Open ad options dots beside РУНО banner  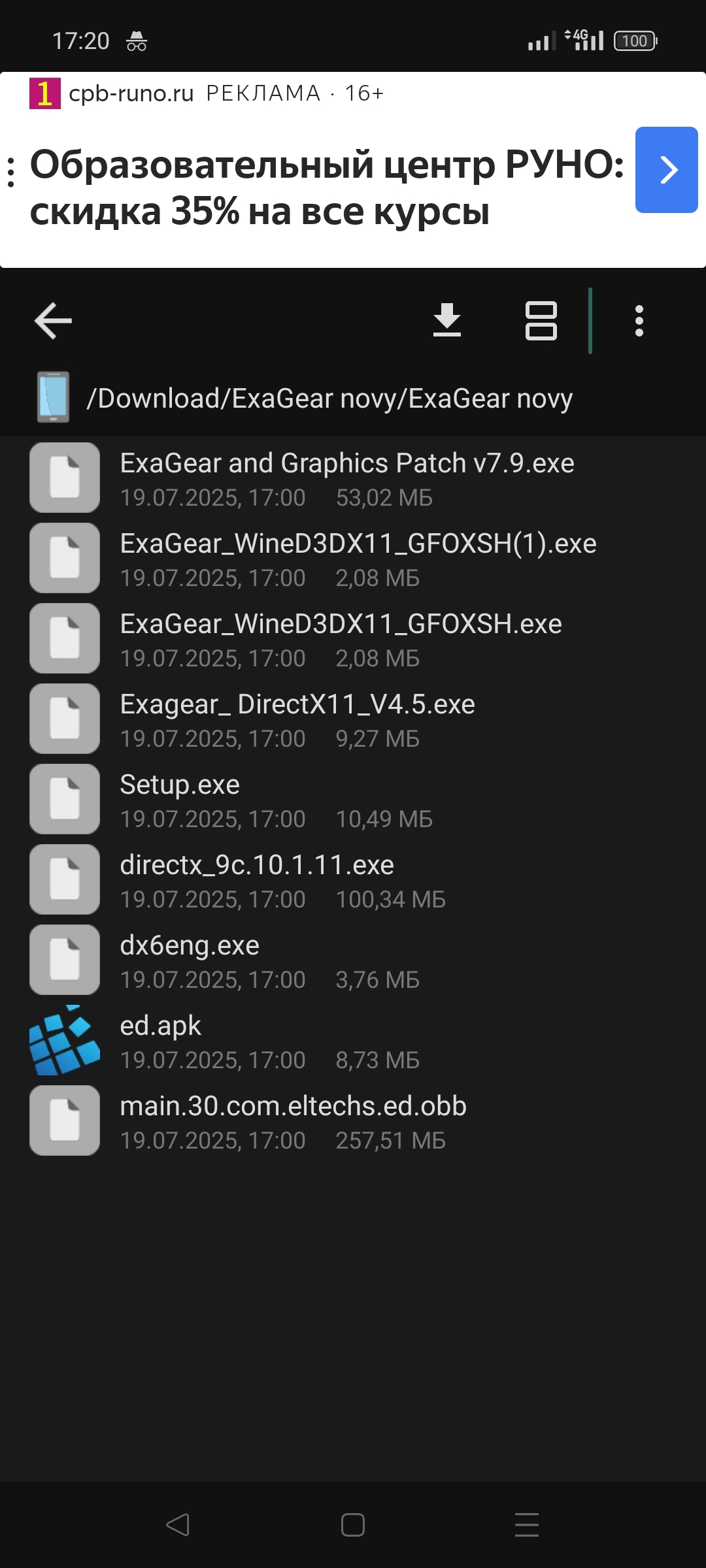click(11, 172)
